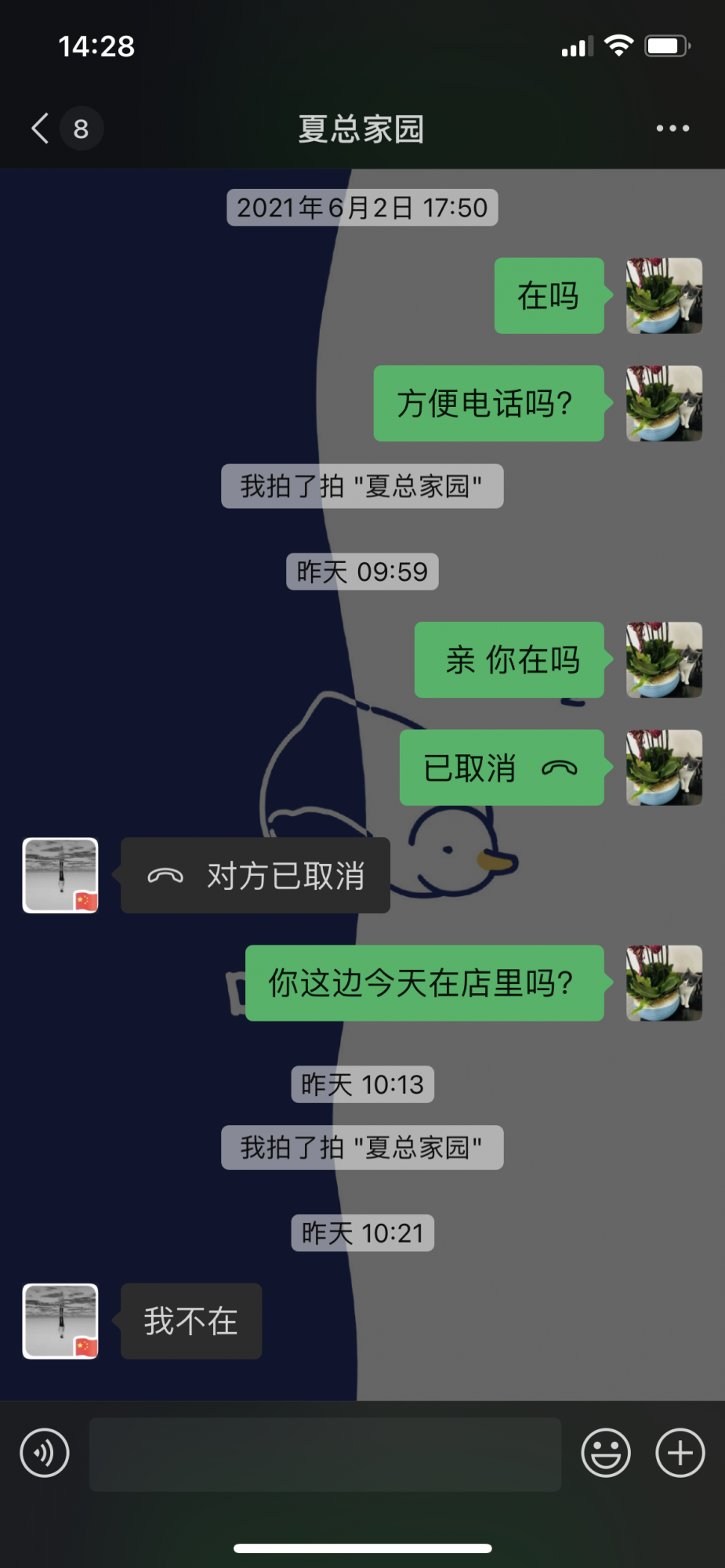Focus the message text field

324,1453
